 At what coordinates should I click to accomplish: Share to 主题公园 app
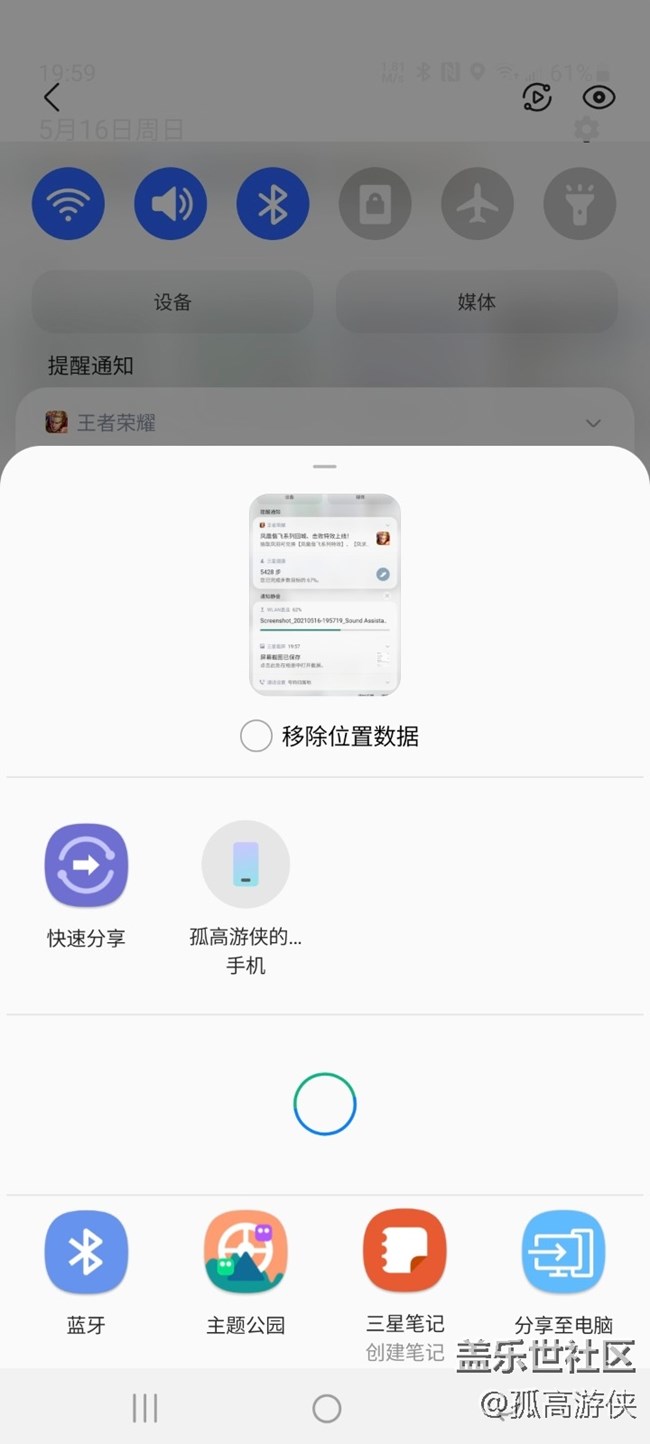coord(246,1253)
